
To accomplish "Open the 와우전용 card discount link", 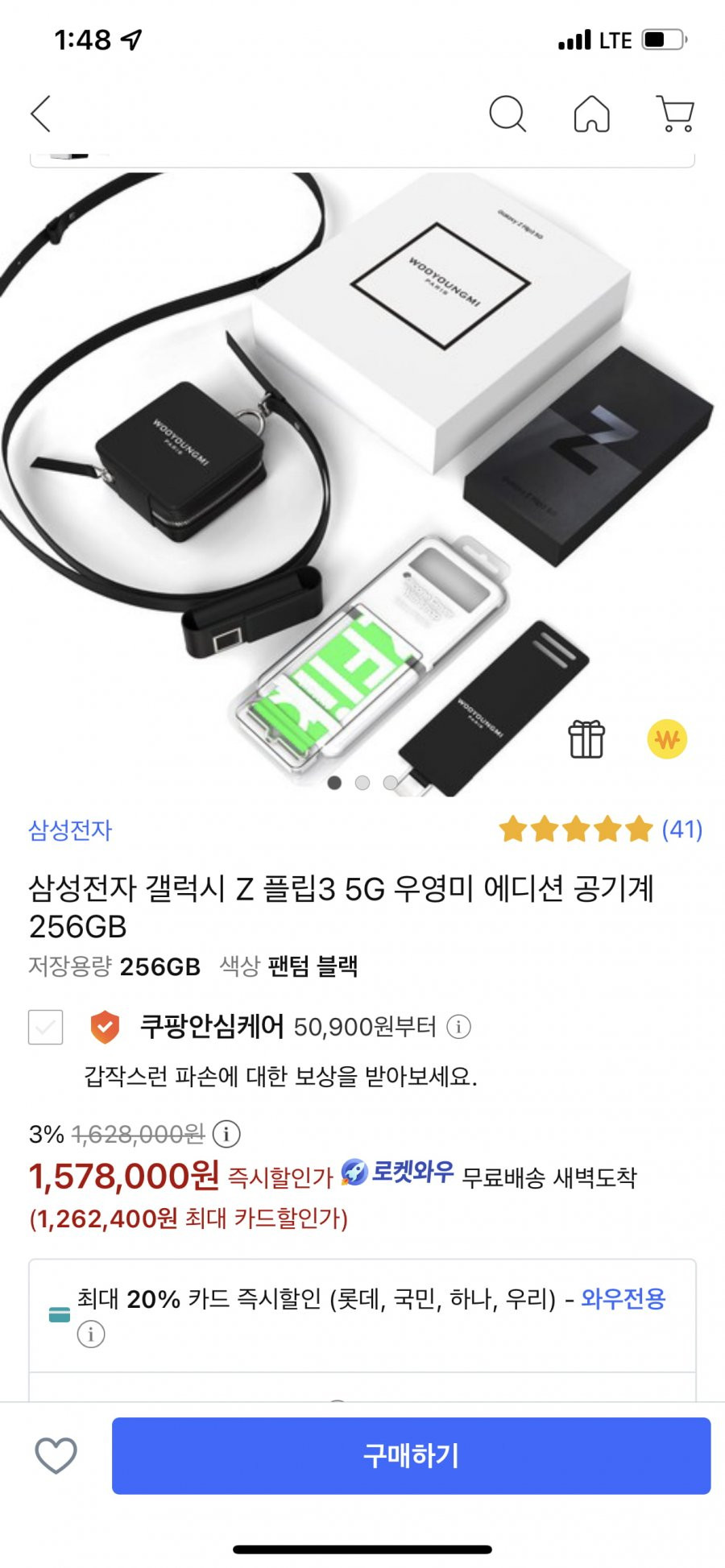I will coord(623,1299).
